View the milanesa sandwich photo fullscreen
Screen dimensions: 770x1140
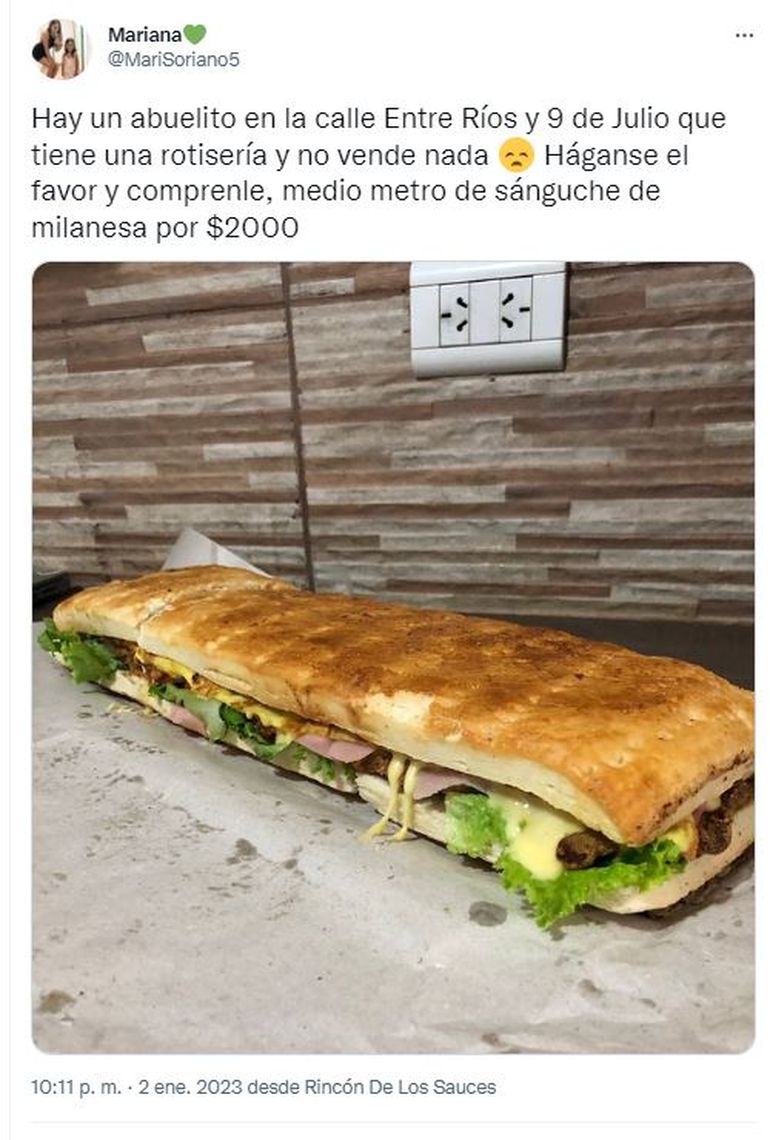coord(393,657)
